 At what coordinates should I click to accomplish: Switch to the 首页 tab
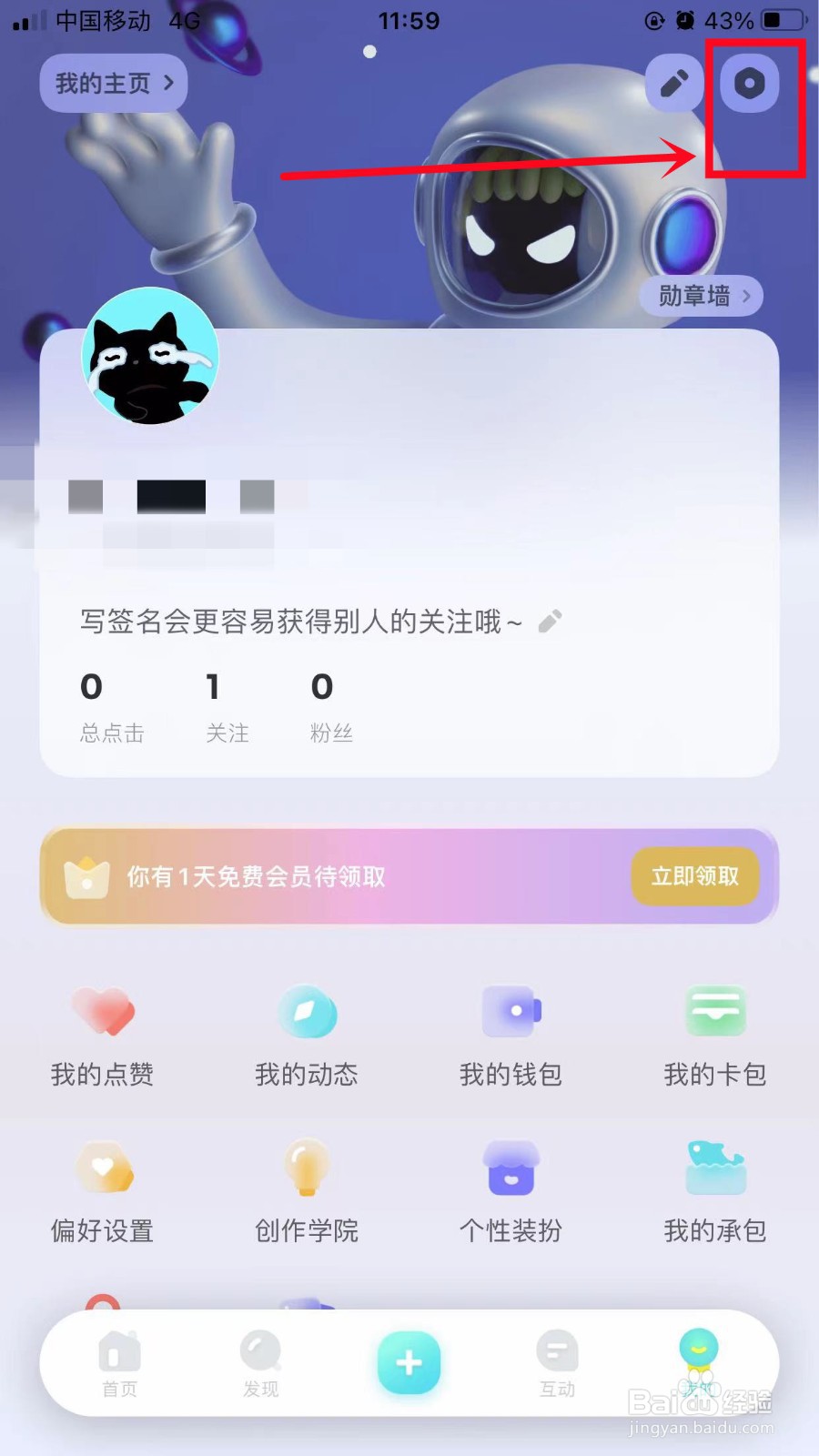[119, 1356]
